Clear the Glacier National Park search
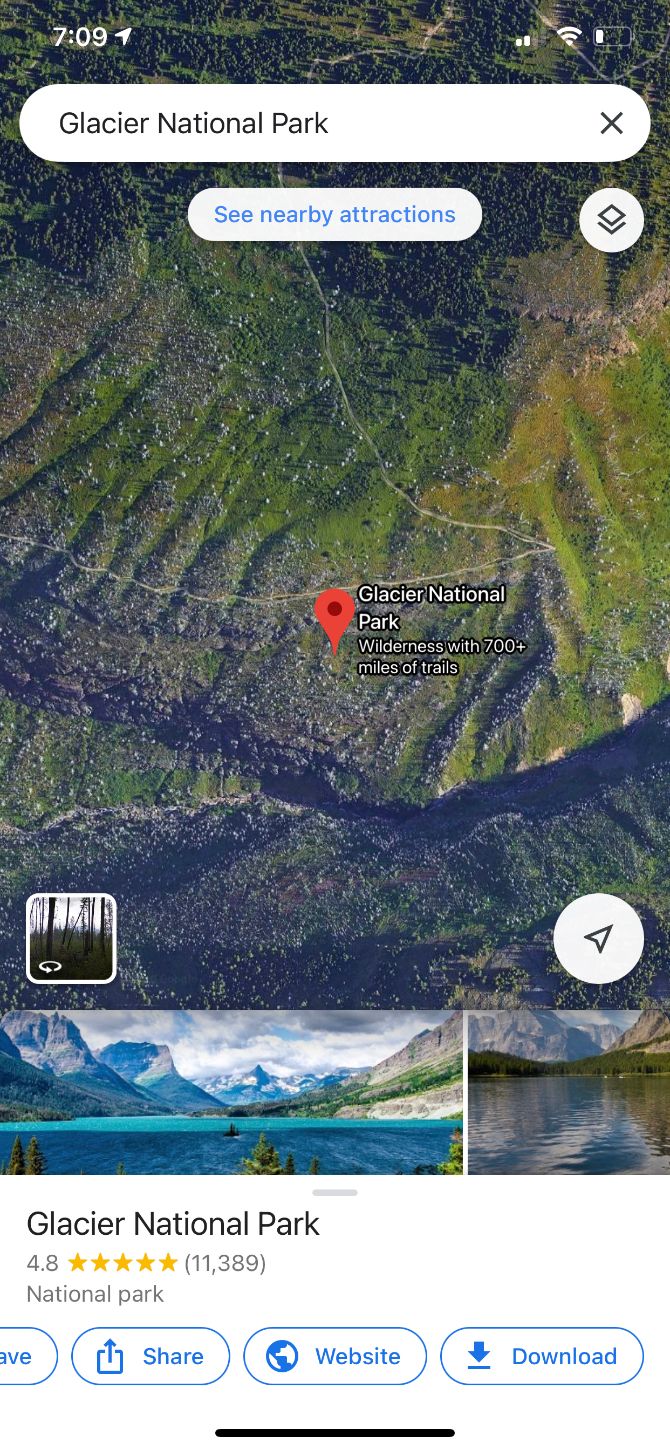The image size is (670, 1450). click(611, 123)
